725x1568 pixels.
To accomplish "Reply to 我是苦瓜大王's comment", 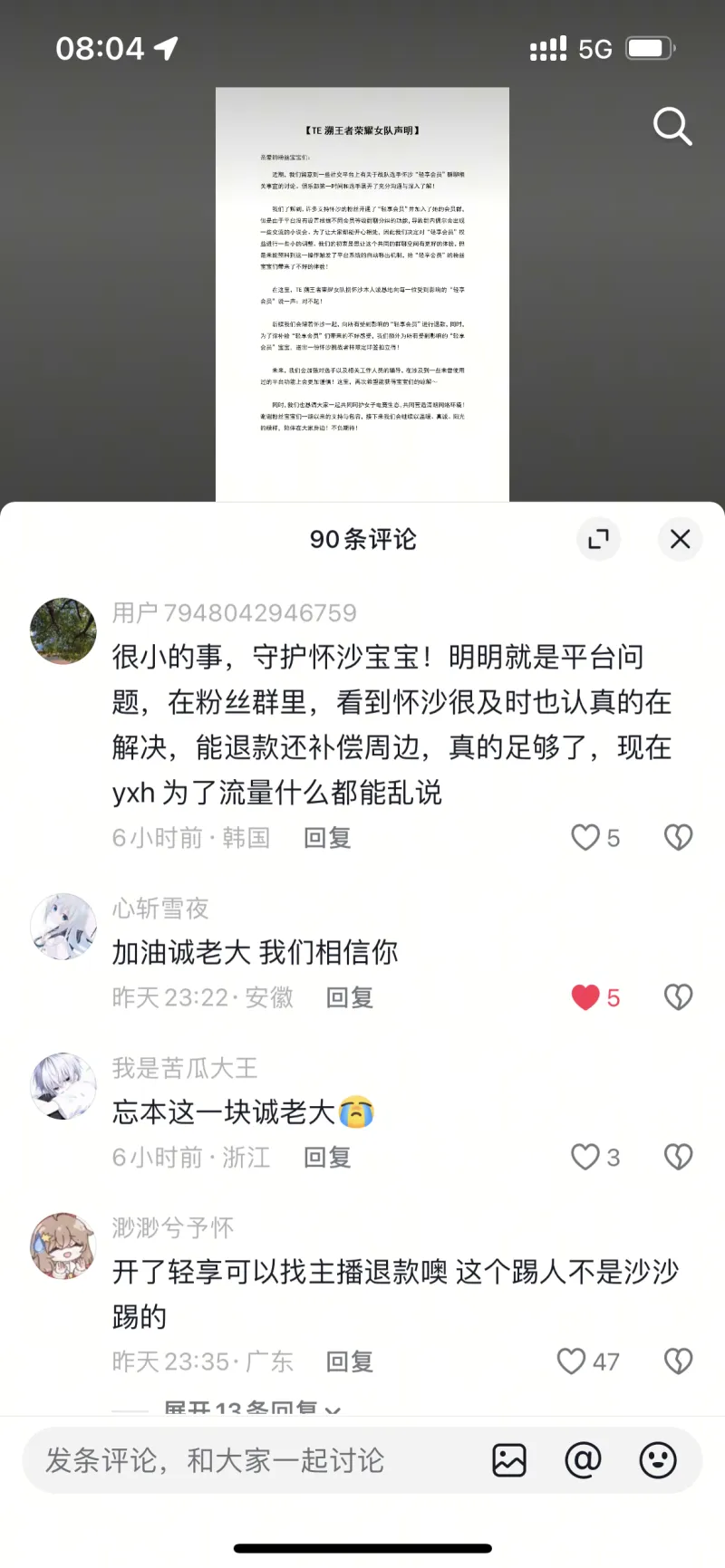I will (x=327, y=1157).
